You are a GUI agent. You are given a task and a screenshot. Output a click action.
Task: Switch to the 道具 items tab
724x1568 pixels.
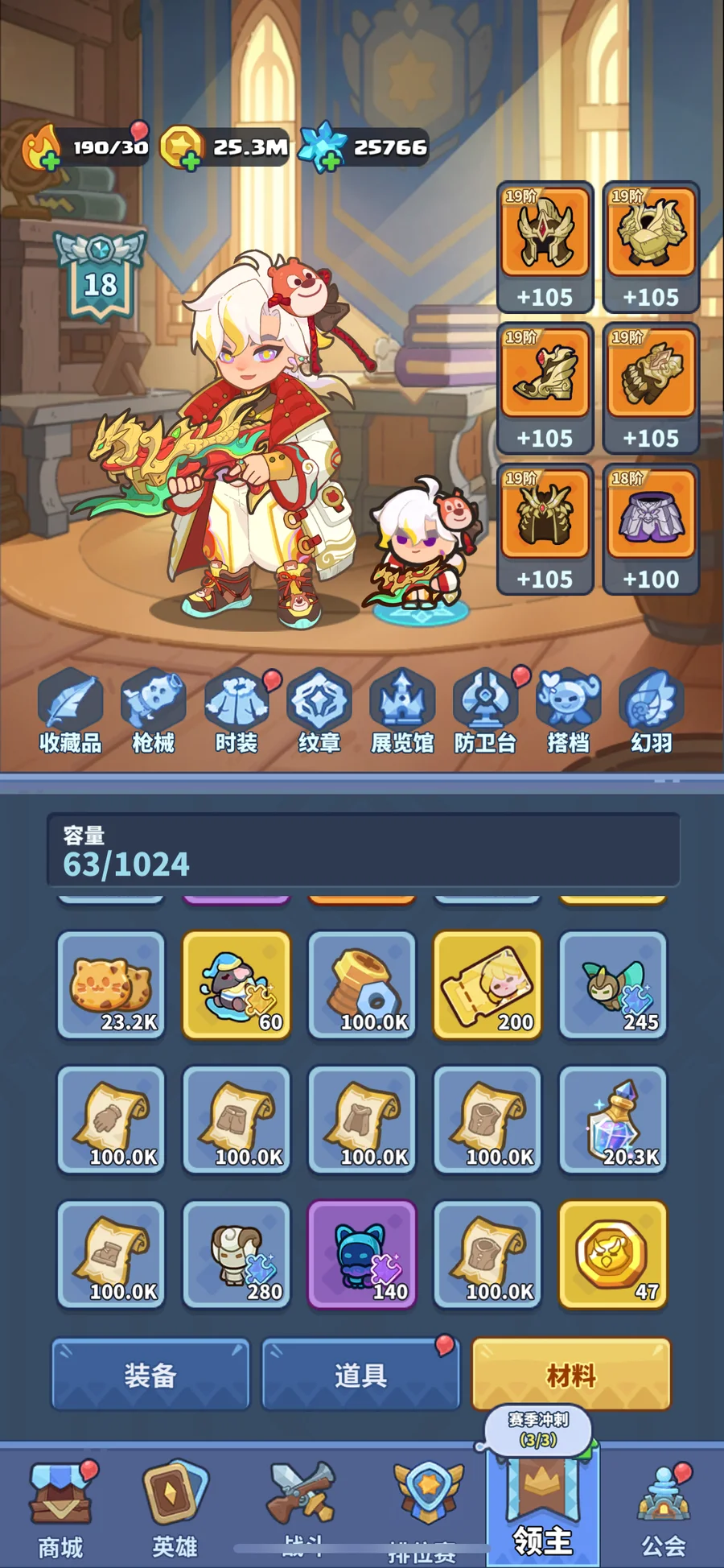click(x=360, y=1375)
